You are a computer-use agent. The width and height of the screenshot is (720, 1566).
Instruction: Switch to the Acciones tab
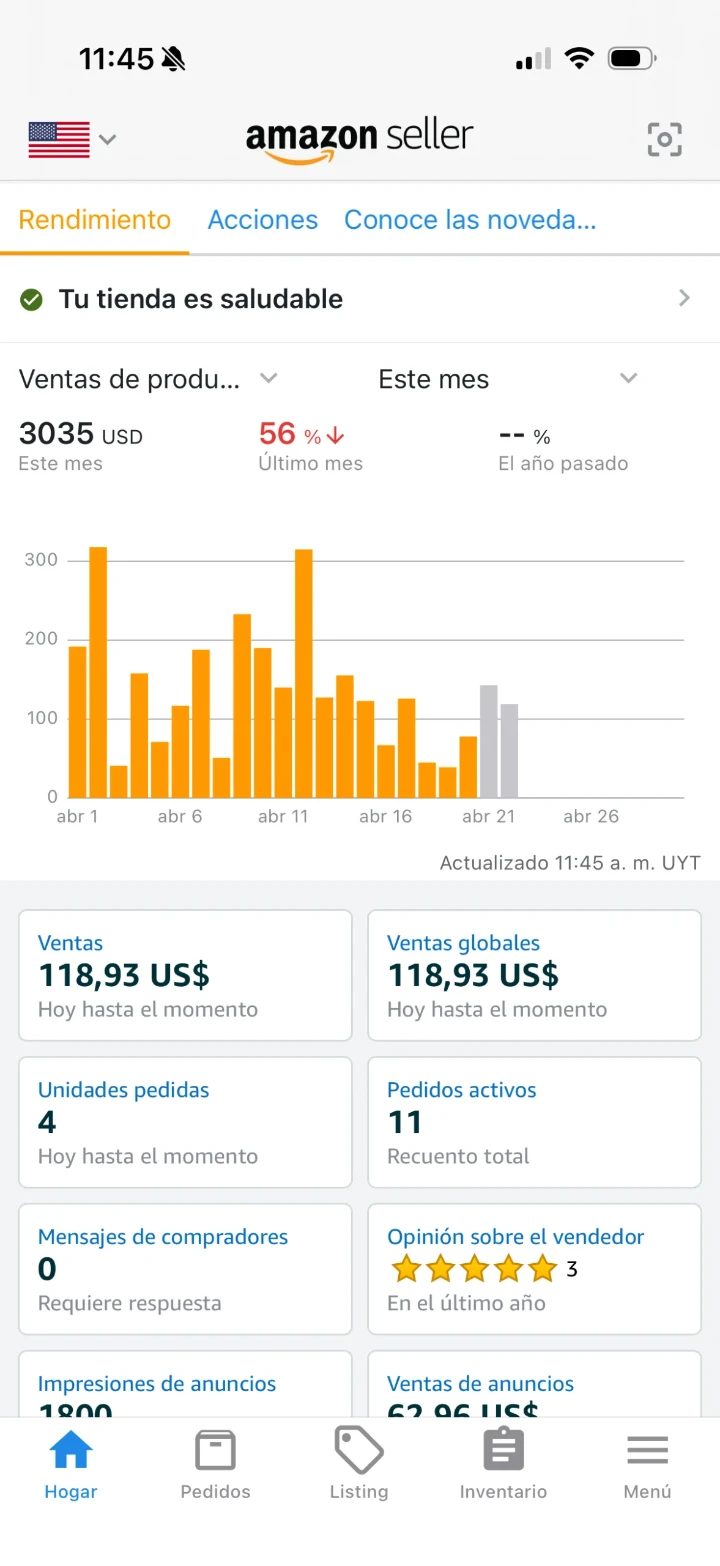point(263,220)
